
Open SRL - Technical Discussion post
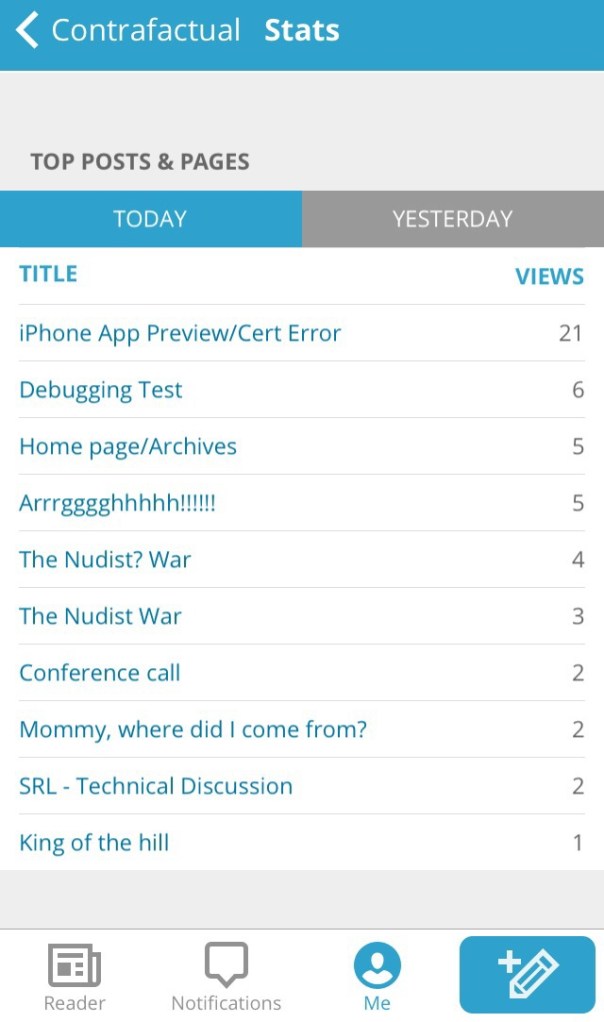click(156, 786)
